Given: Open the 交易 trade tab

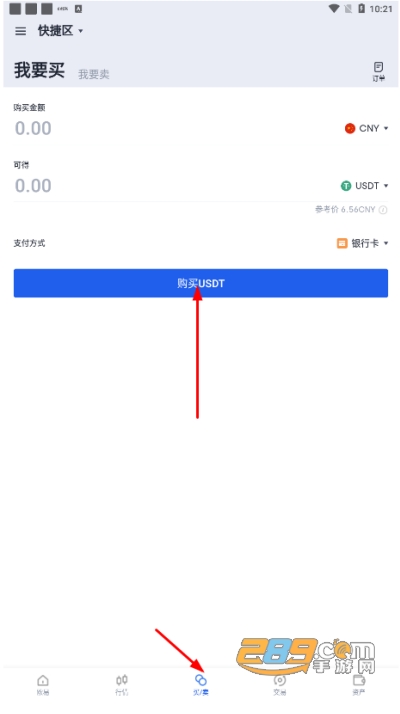Looking at the screenshot, I should pyautogui.click(x=279, y=685).
